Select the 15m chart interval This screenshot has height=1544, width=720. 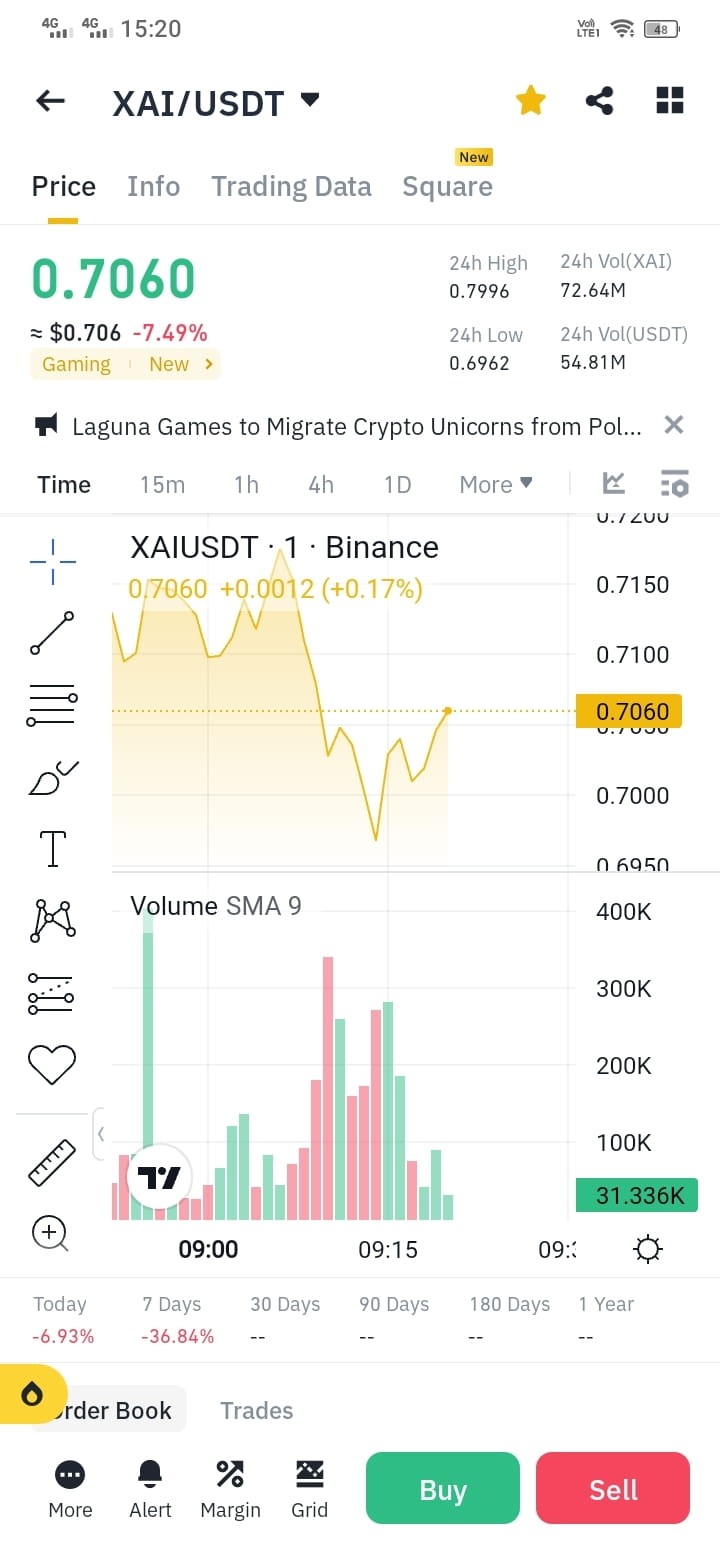tap(162, 485)
